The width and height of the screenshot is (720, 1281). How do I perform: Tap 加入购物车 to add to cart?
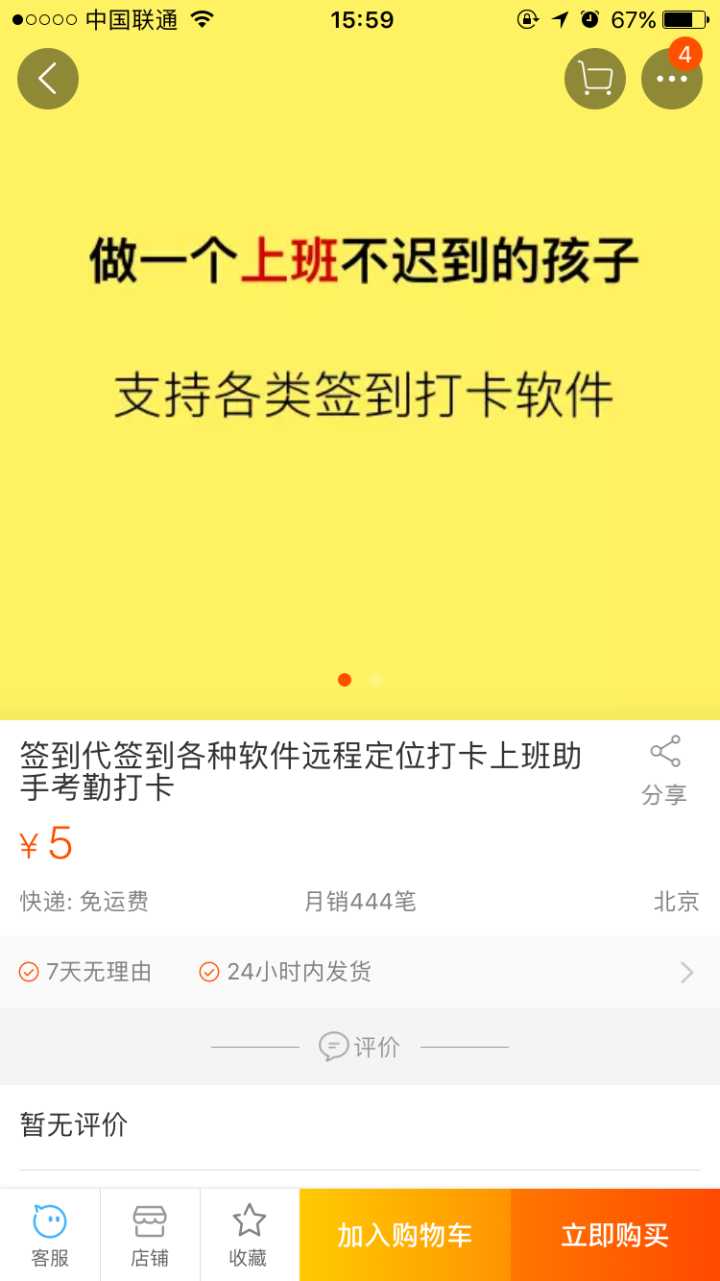(x=405, y=1236)
